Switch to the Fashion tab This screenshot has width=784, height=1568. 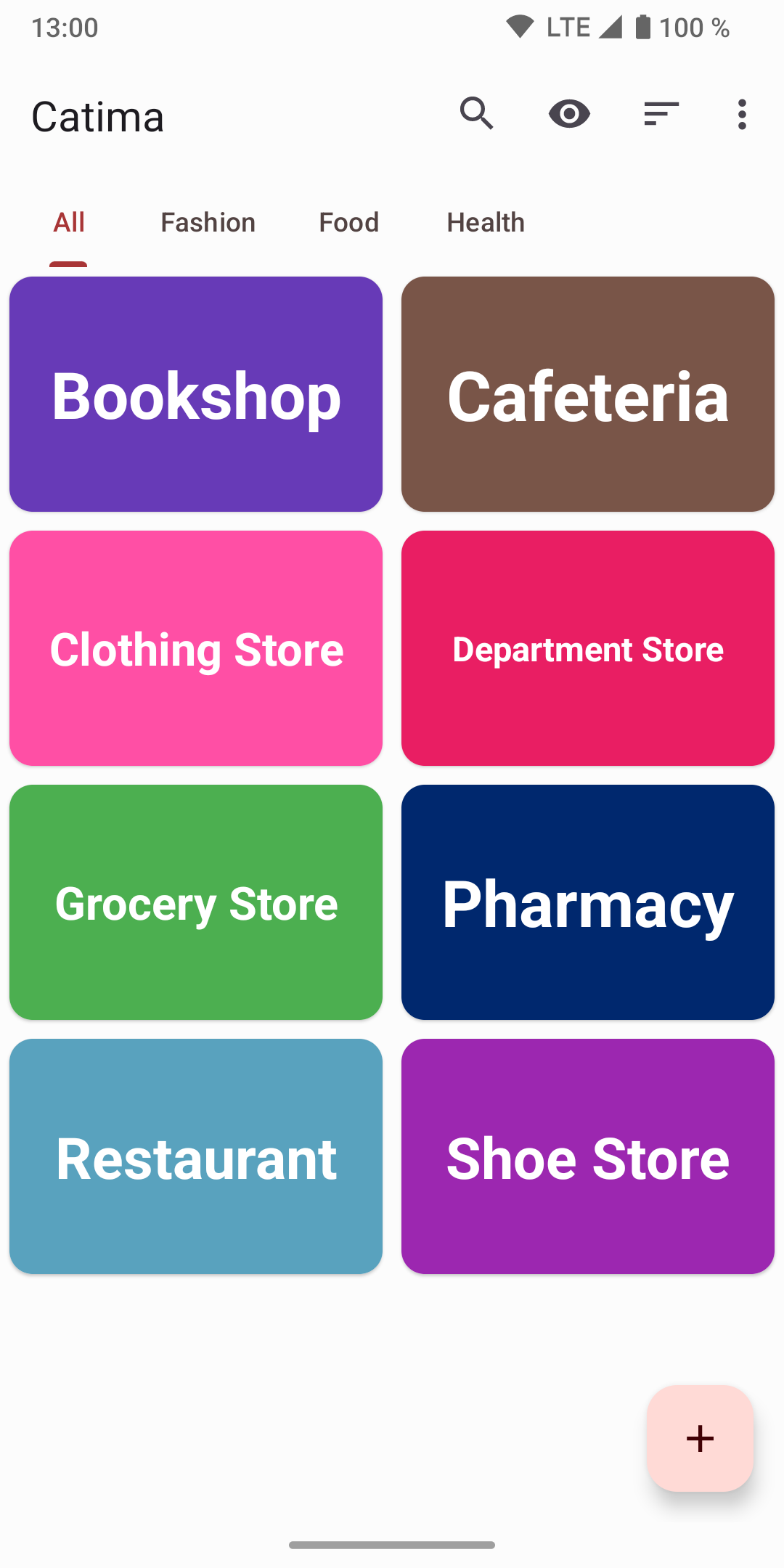(208, 222)
